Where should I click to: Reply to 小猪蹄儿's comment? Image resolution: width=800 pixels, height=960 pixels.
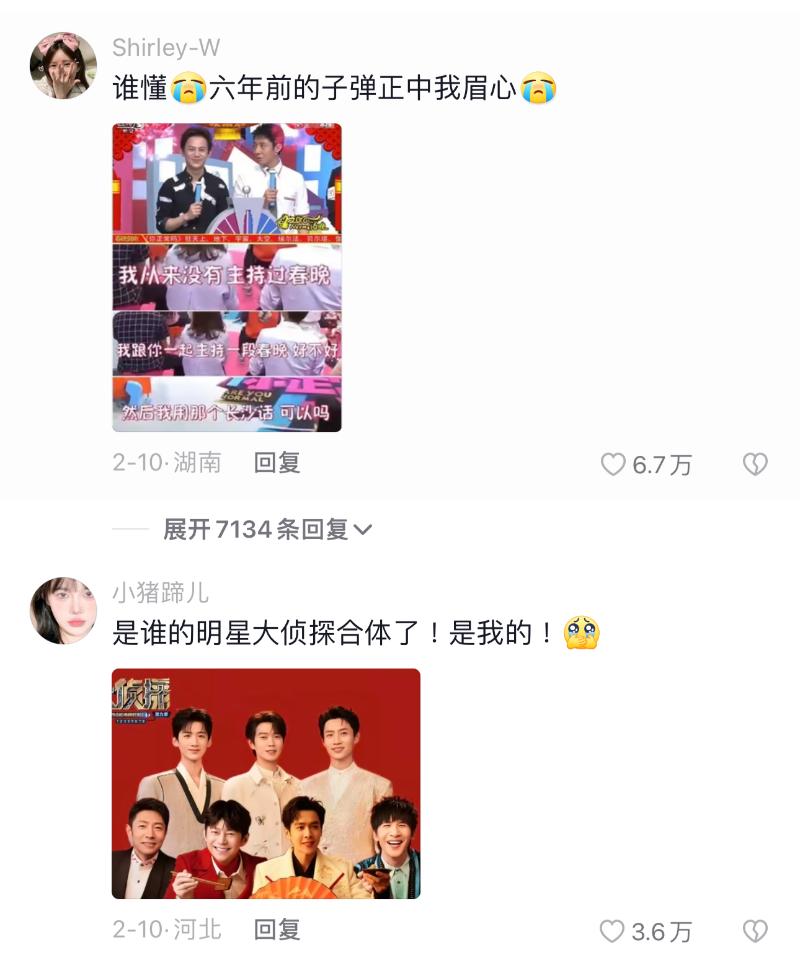click(x=277, y=930)
